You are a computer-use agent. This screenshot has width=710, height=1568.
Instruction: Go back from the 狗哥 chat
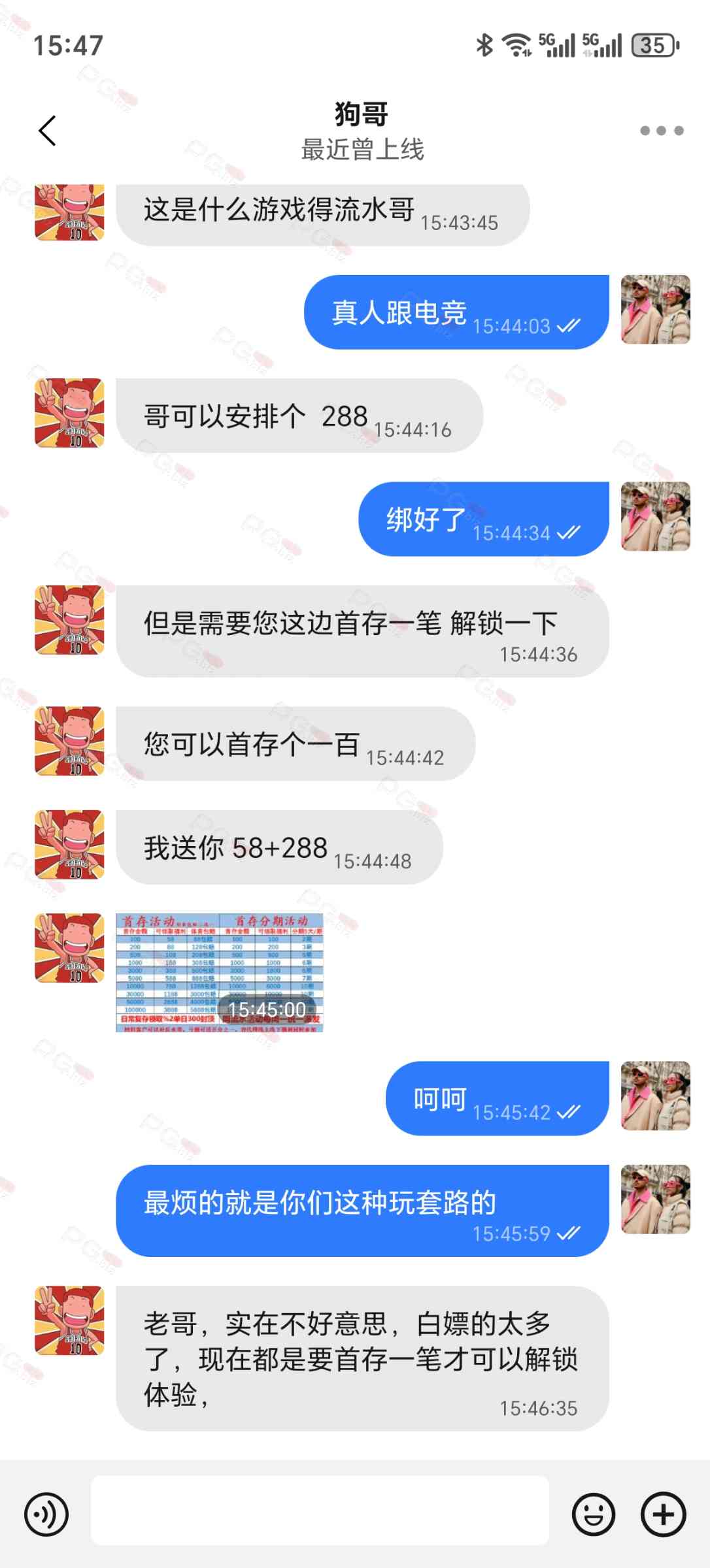tap(47, 131)
